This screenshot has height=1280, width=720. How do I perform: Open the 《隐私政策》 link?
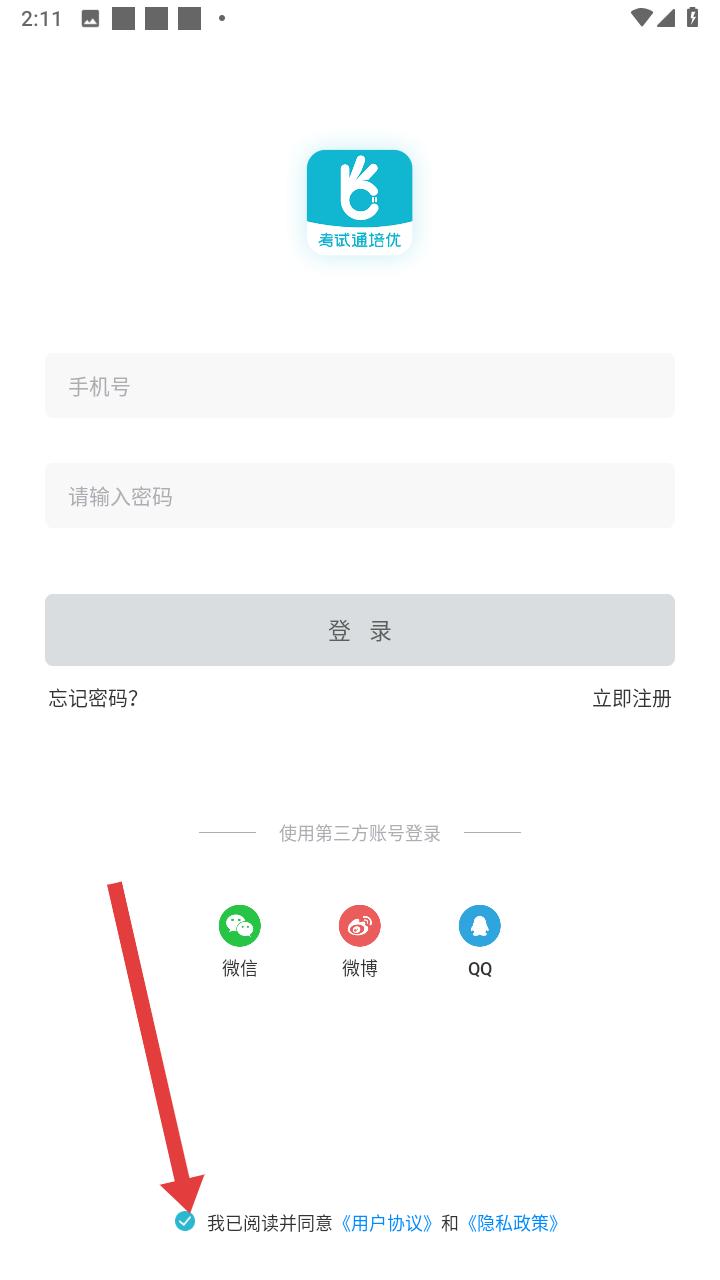[x=512, y=1223]
